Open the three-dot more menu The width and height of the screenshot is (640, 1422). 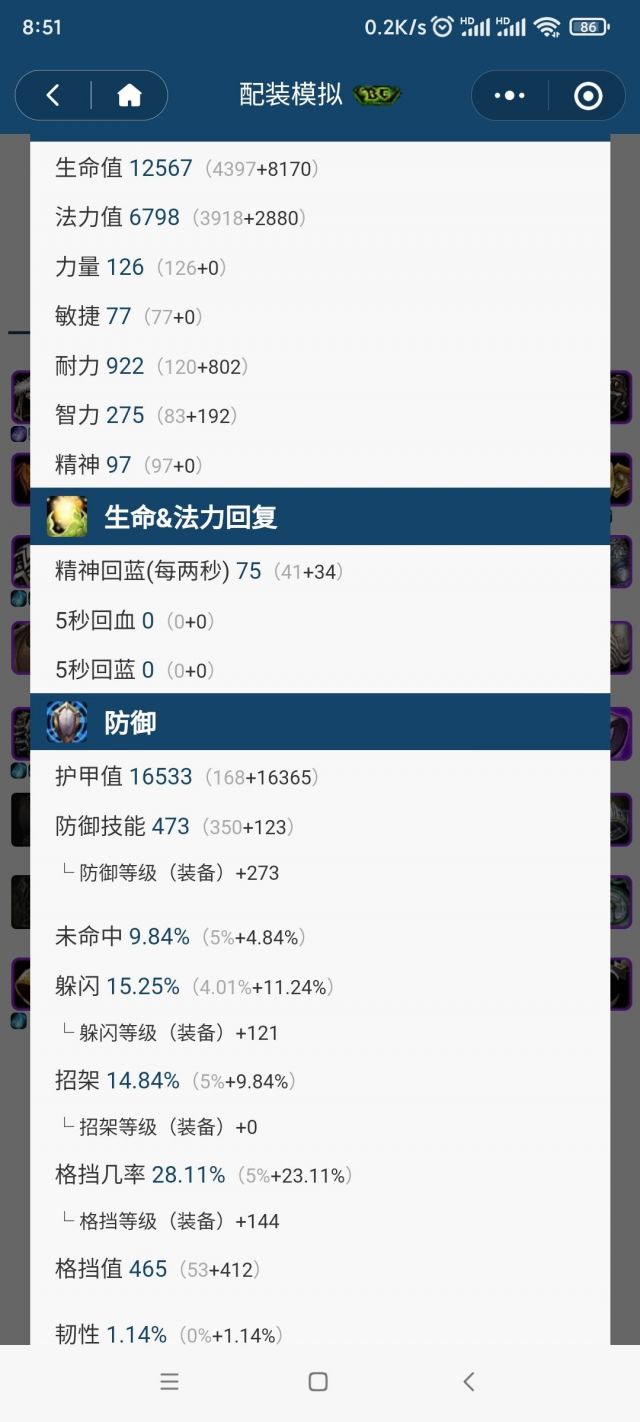tap(510, 95)
